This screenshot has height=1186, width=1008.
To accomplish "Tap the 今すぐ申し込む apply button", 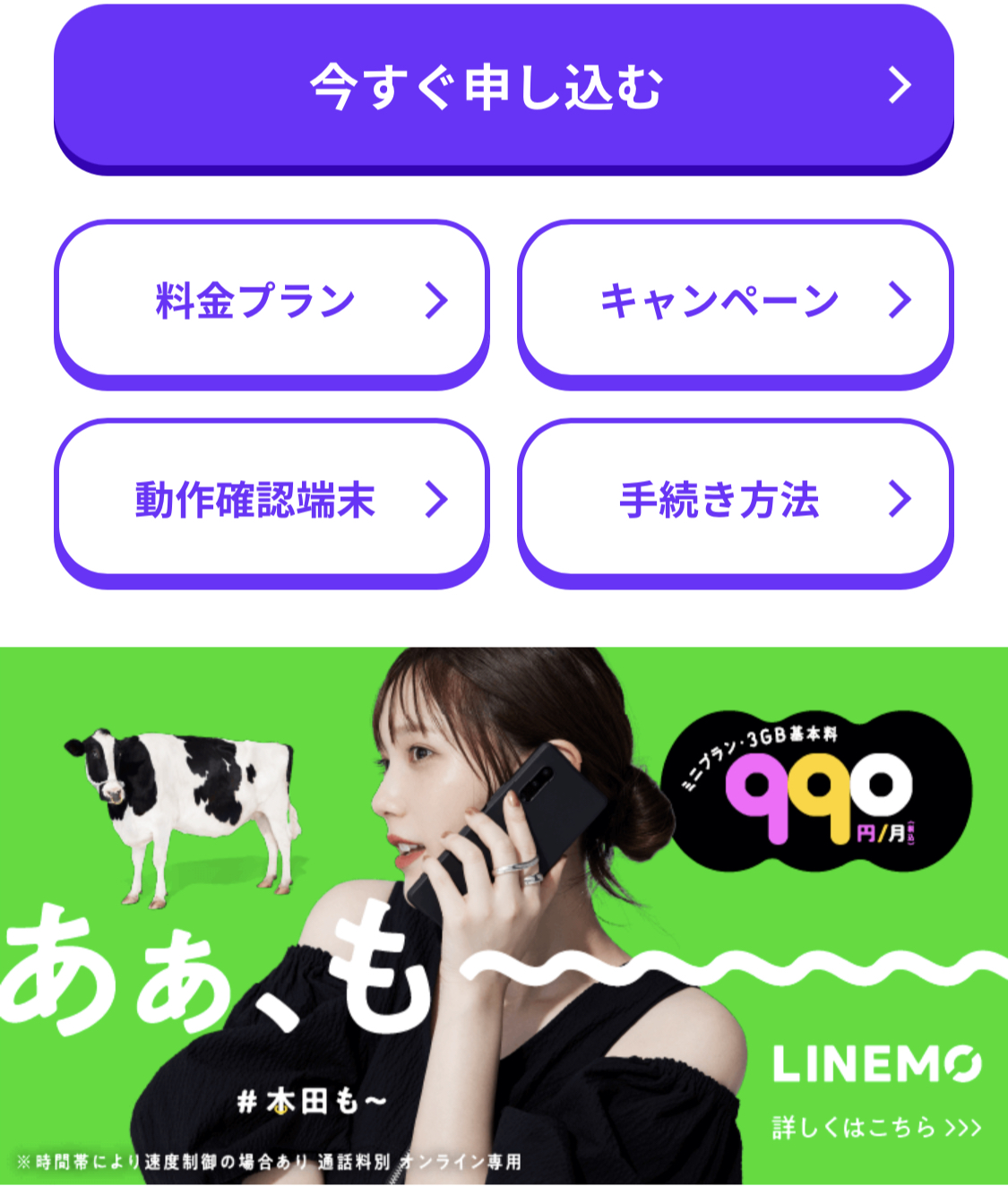I will (504, 86).
